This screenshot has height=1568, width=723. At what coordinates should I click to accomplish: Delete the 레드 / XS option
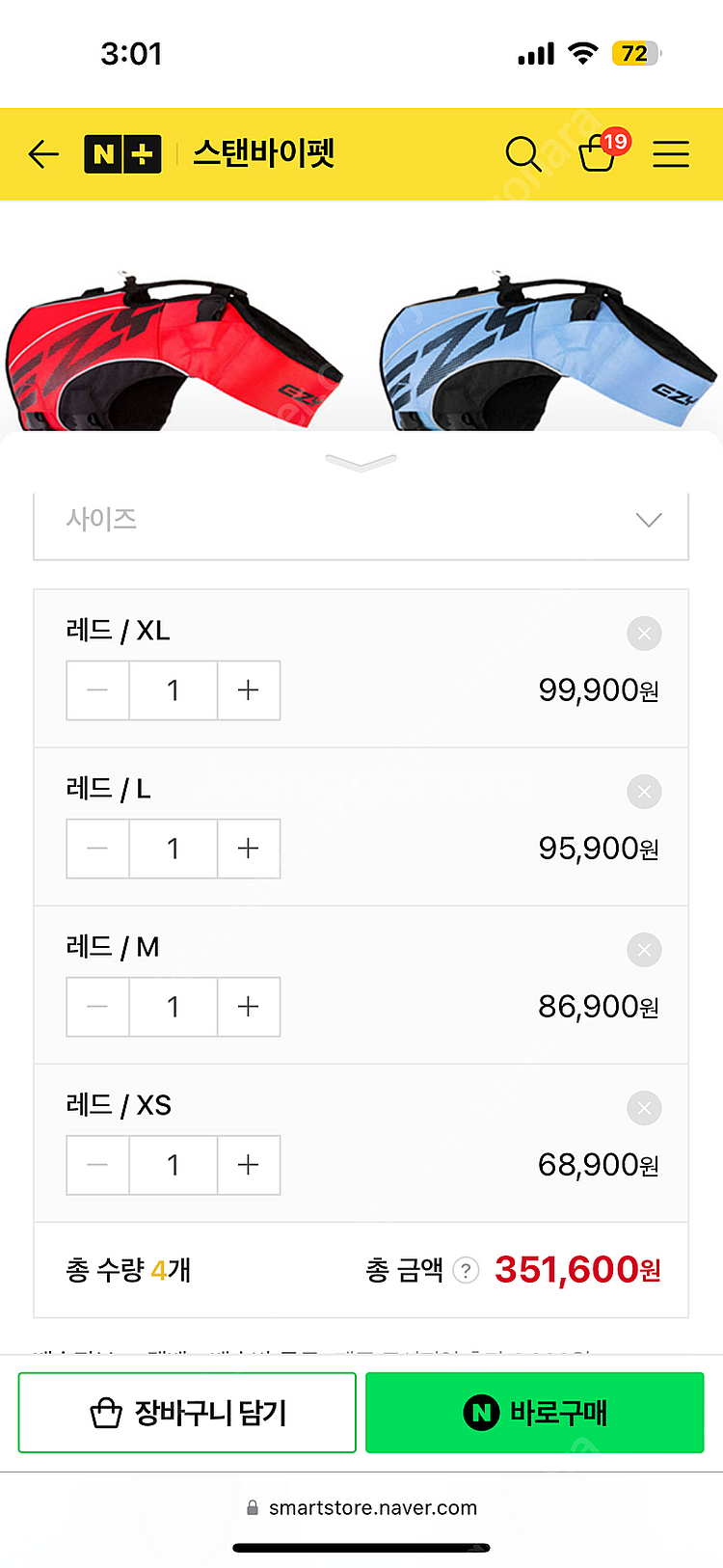tap(644, 1108)
